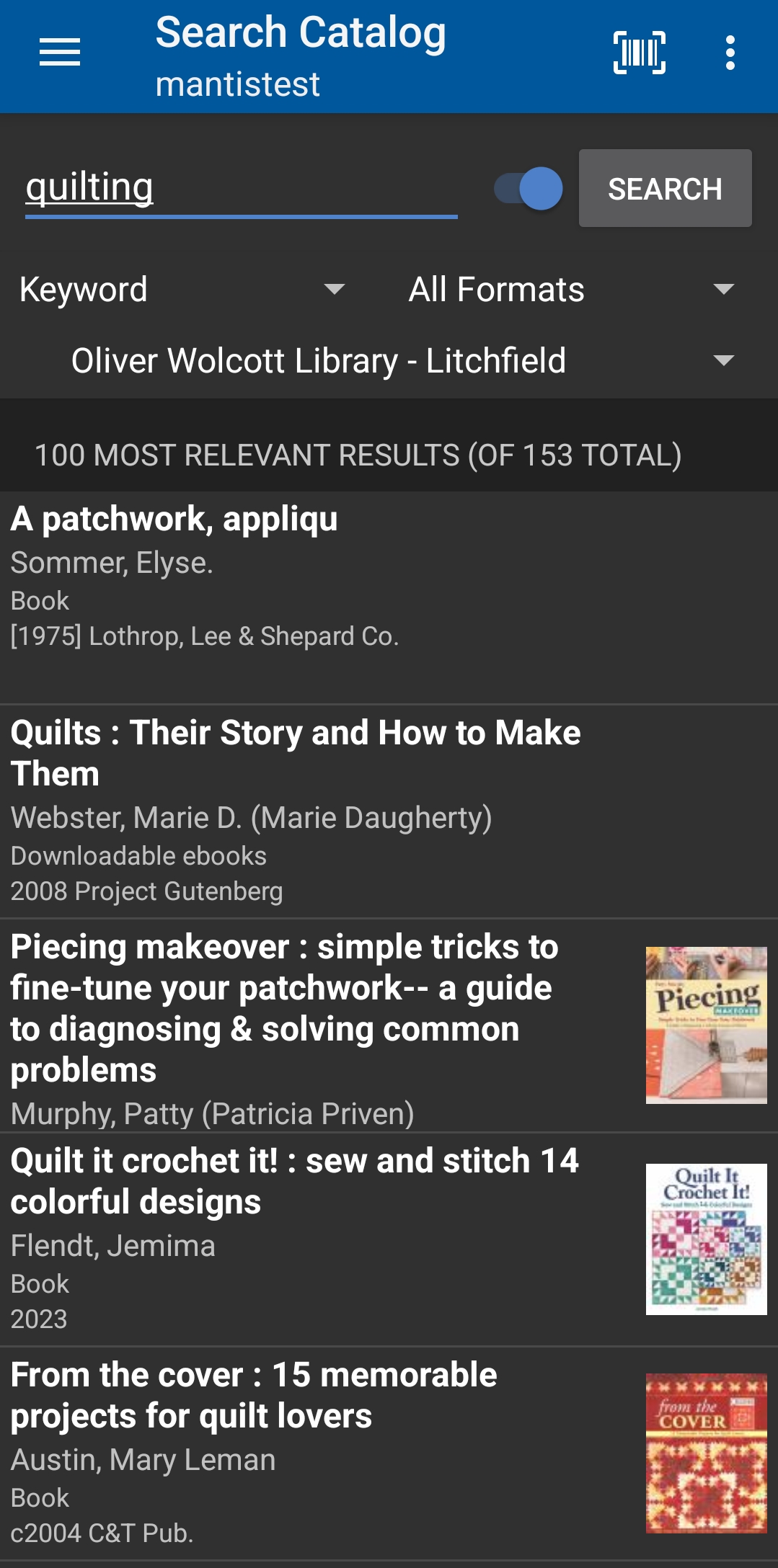Tap the Piecing makeover cover image
Screen dimensions: 778x1568
707,1023
